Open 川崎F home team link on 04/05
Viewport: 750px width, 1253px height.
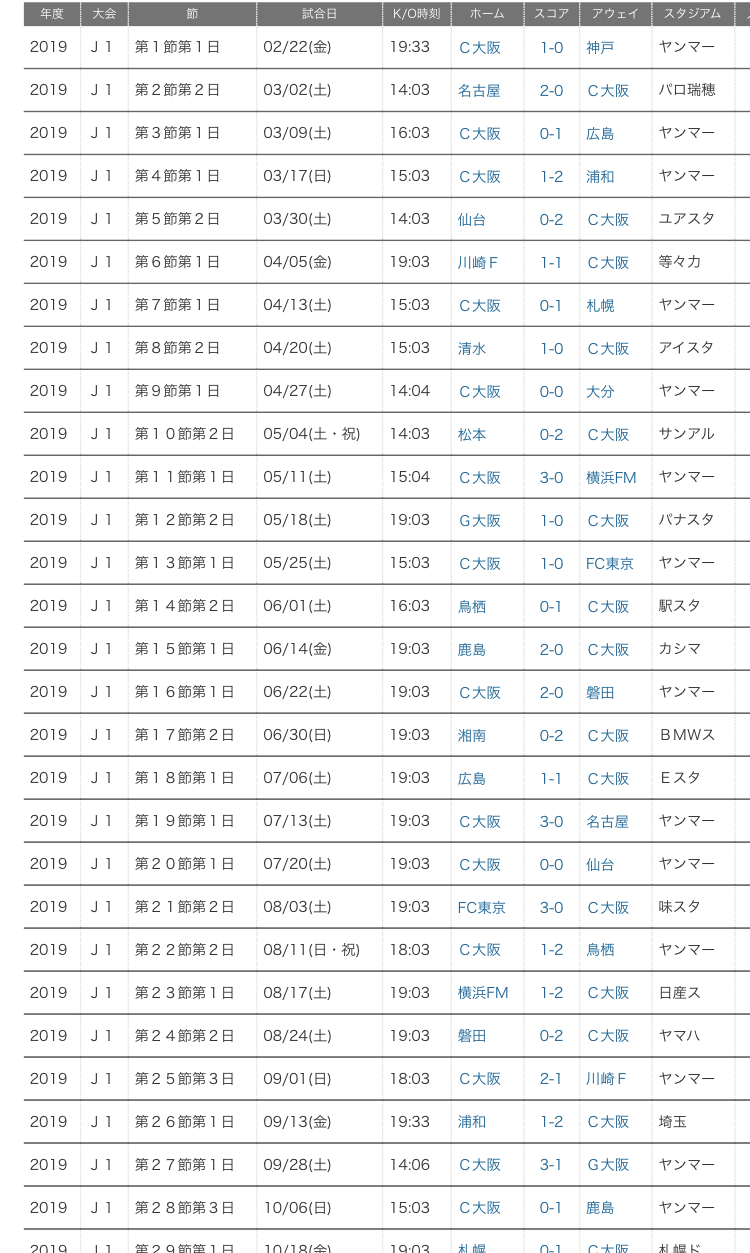click(x=477, y=263)
